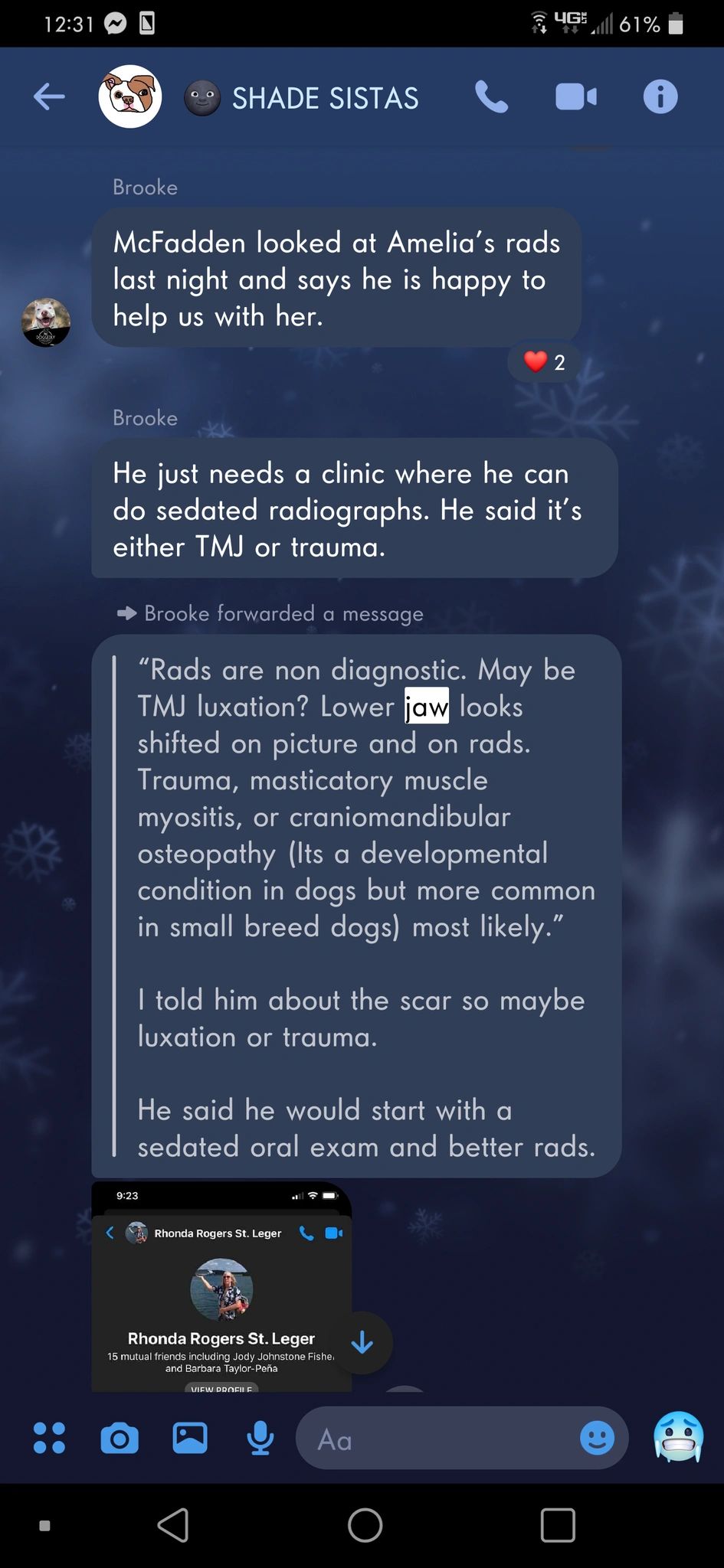Viewport: 724px width, 1568px height.
Task: Open the more actions grid menu
Action: (x=50, y=1439)
